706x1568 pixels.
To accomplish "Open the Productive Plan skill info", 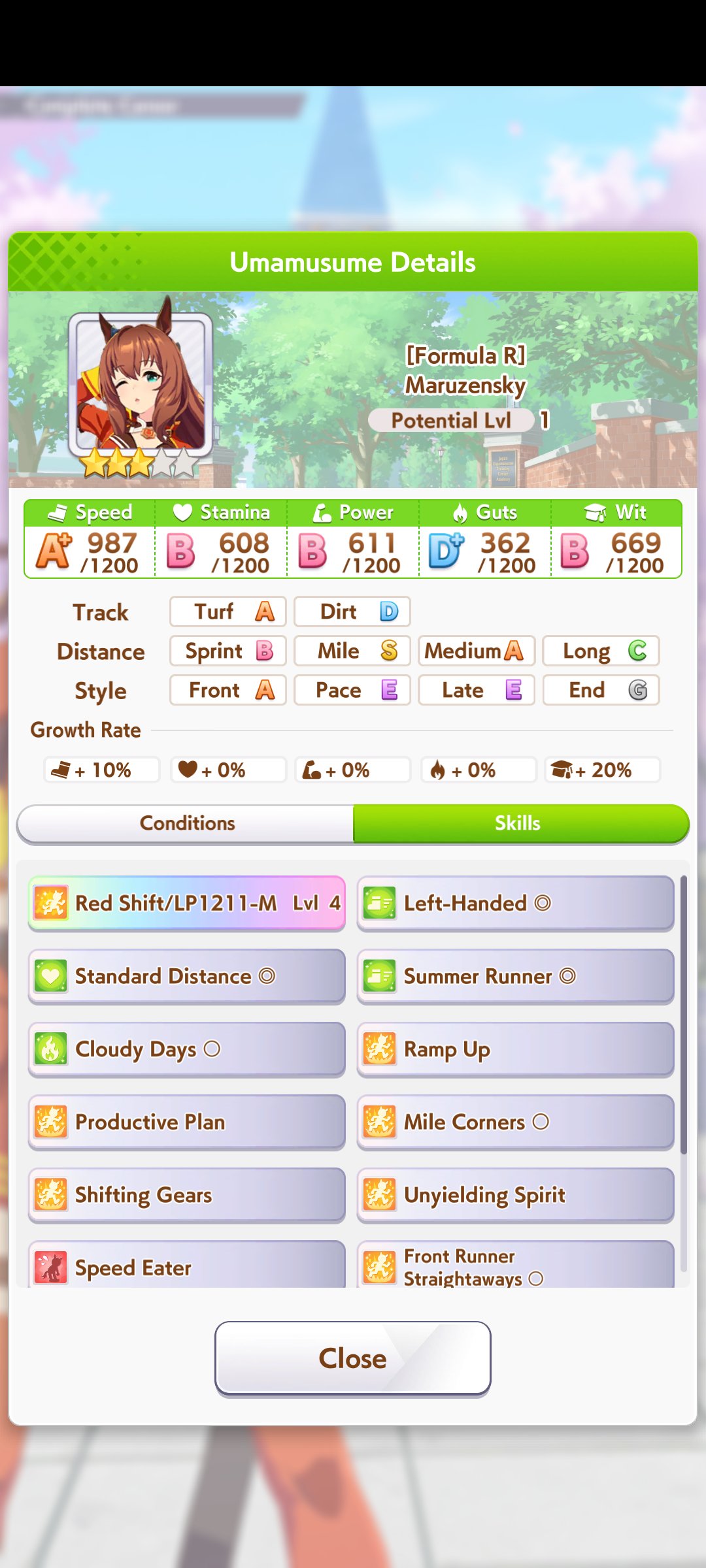I will [187, 1122].
